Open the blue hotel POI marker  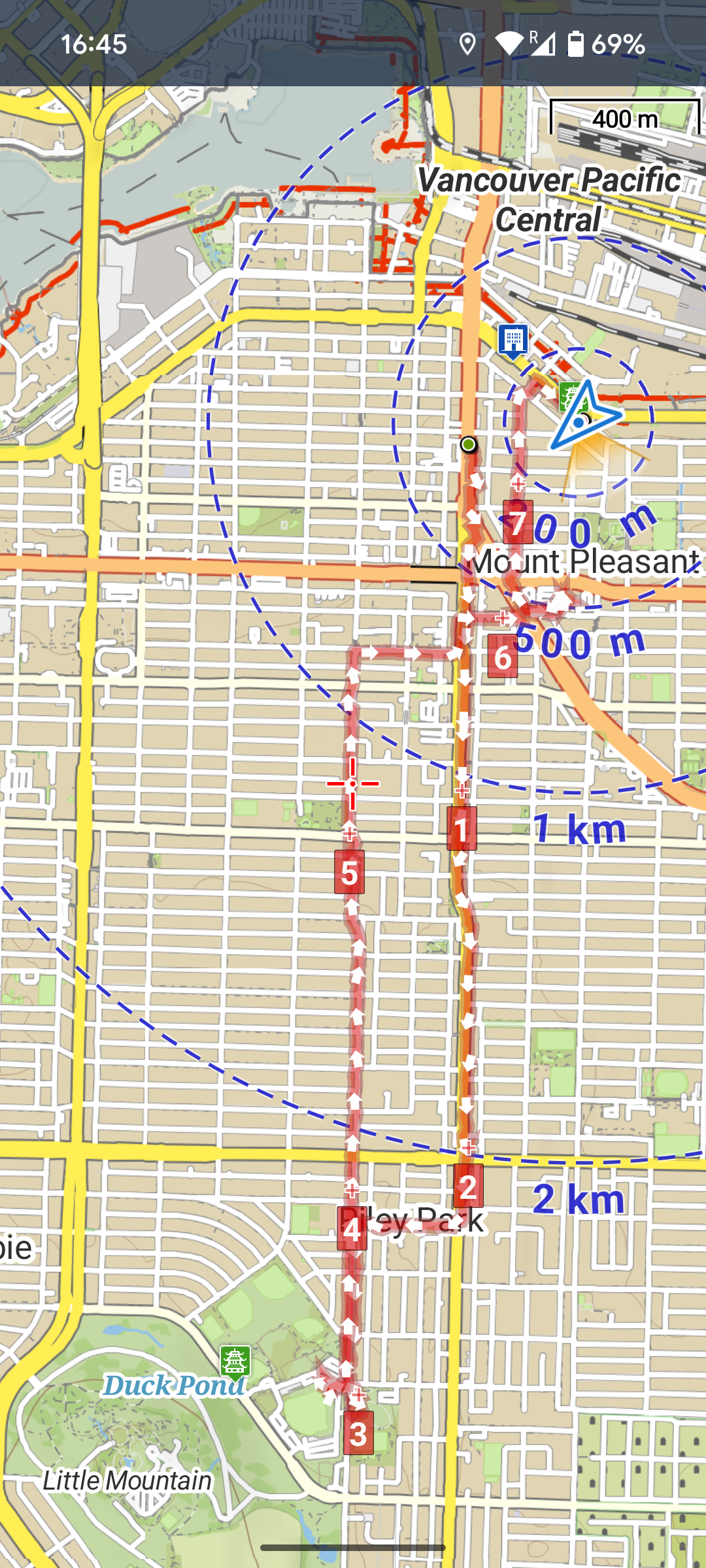(x=513, y=340)
